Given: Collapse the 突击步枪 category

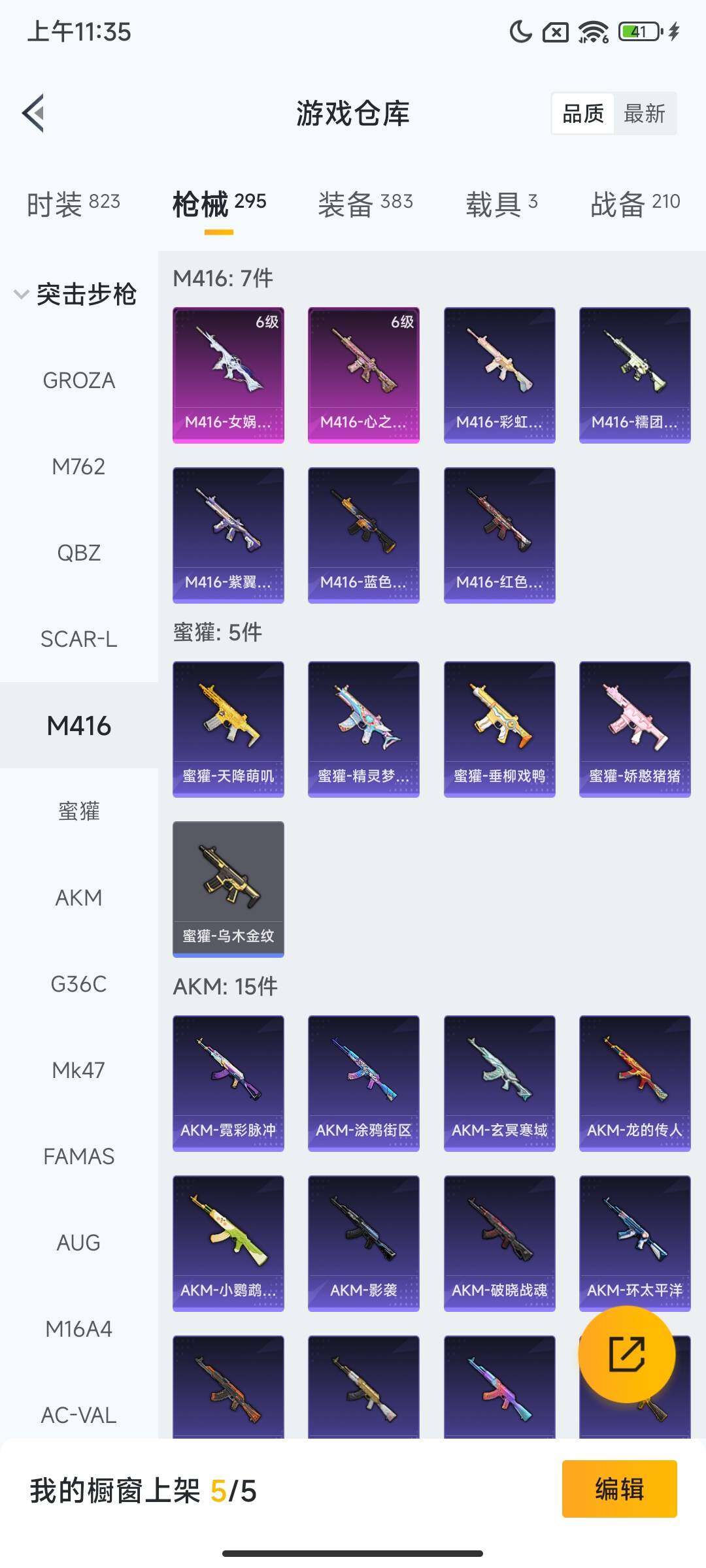Looking at the screenshot, I should [75, 294].
